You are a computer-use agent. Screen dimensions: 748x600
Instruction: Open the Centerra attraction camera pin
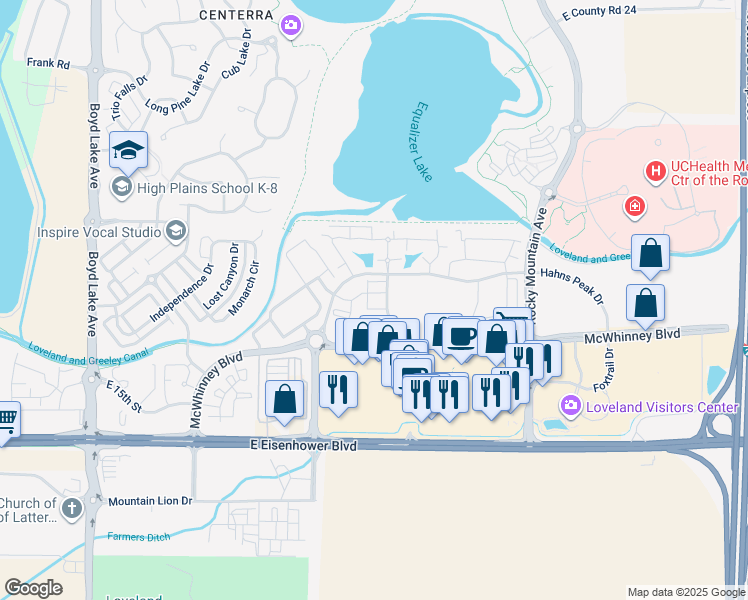[x=291, y=25]
